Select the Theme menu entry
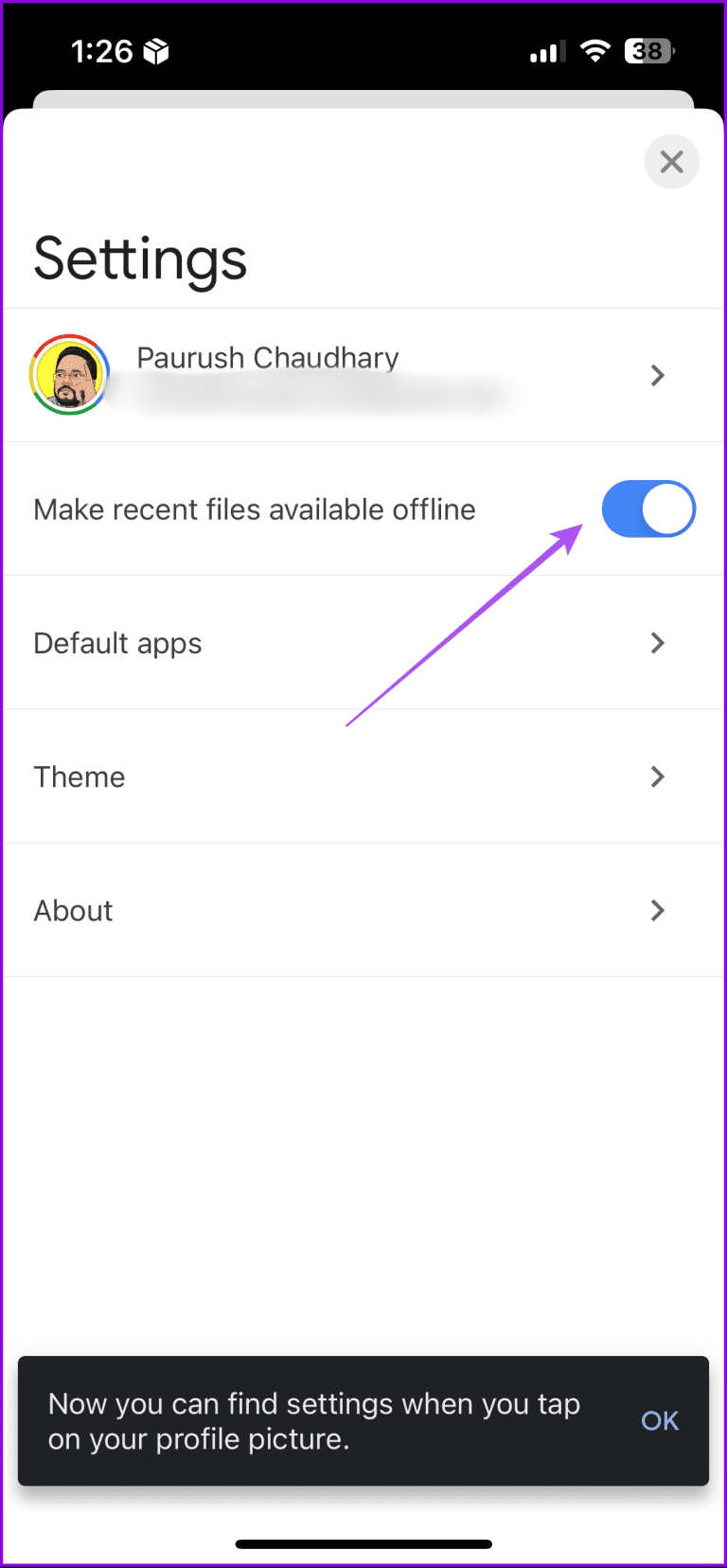Screen dimensions: 727x1568 [80, 776]
